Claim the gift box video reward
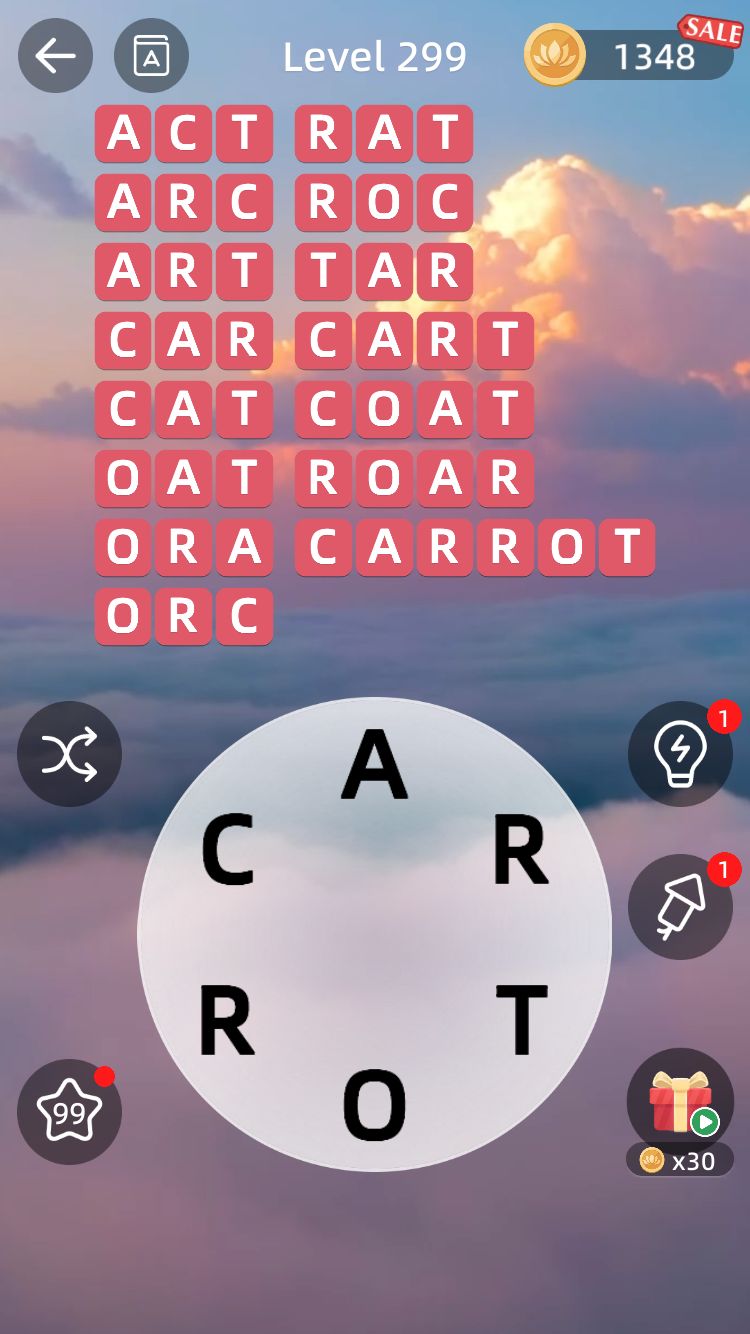This screenshot has height=1334, width=750. click(680, 1102)
